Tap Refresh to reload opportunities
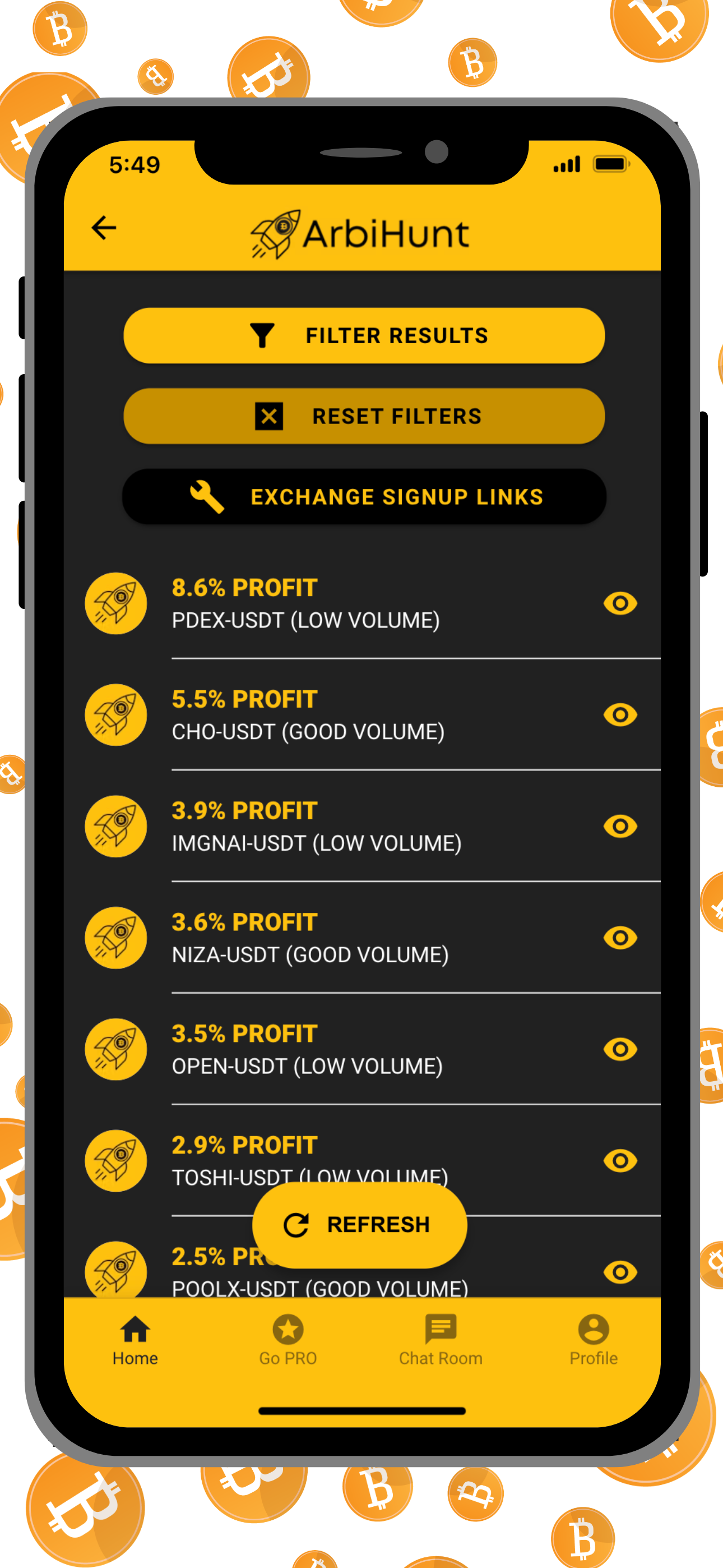The height and width of the screenshot is (1568, 723). tap(359, 1224)
